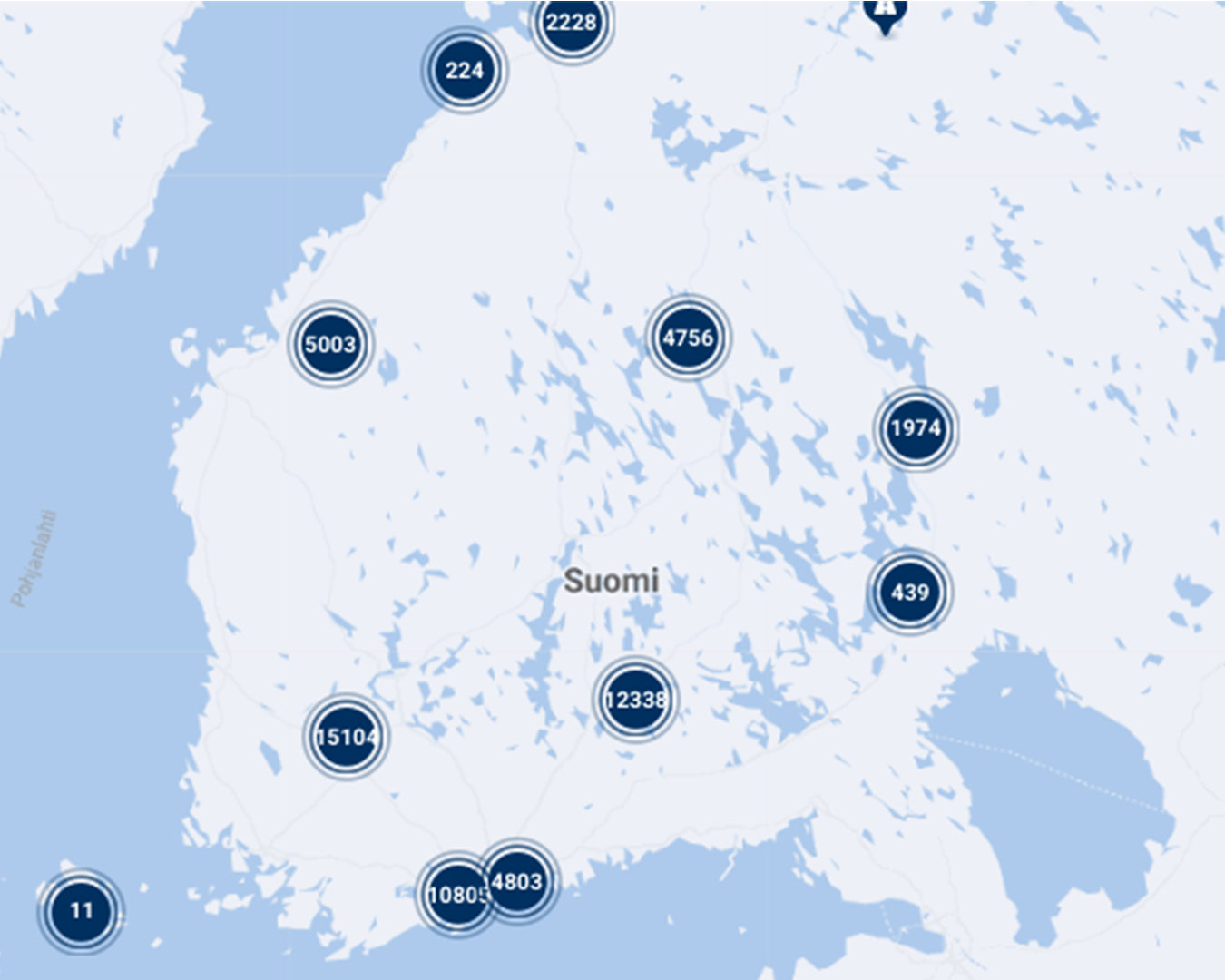Tap the 1974 cluster marker

(x=916, y=428)
